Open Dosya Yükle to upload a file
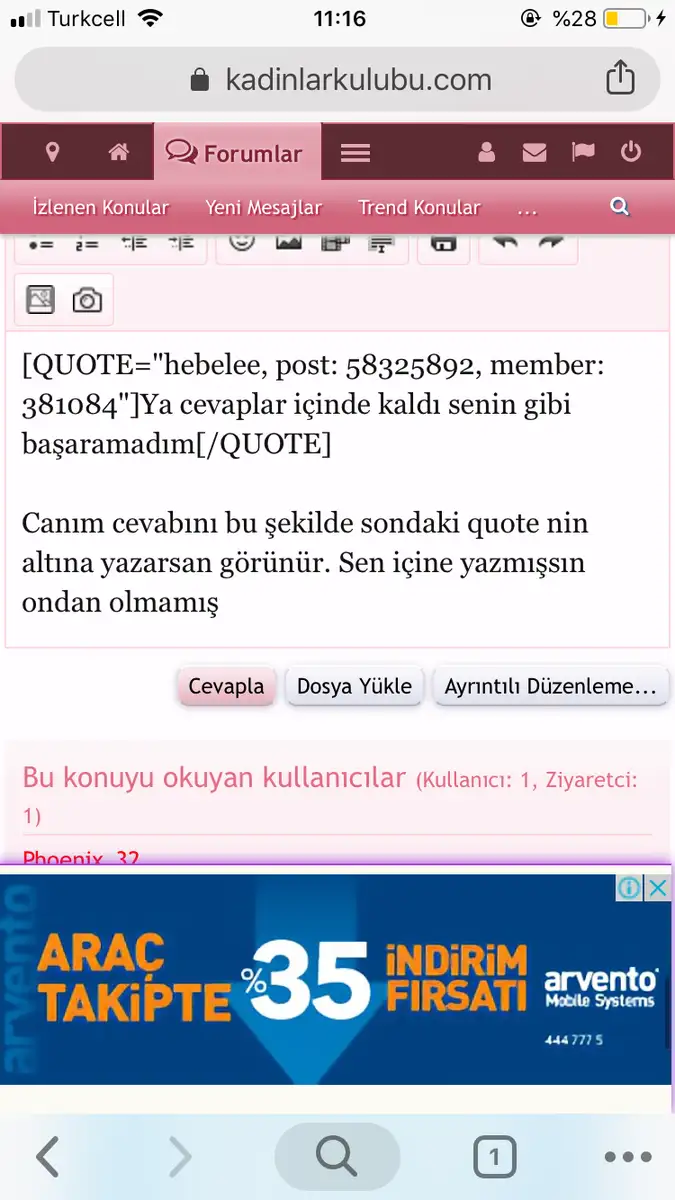Viewport: 675px width, 1200px height. click(x=354, y=686)
